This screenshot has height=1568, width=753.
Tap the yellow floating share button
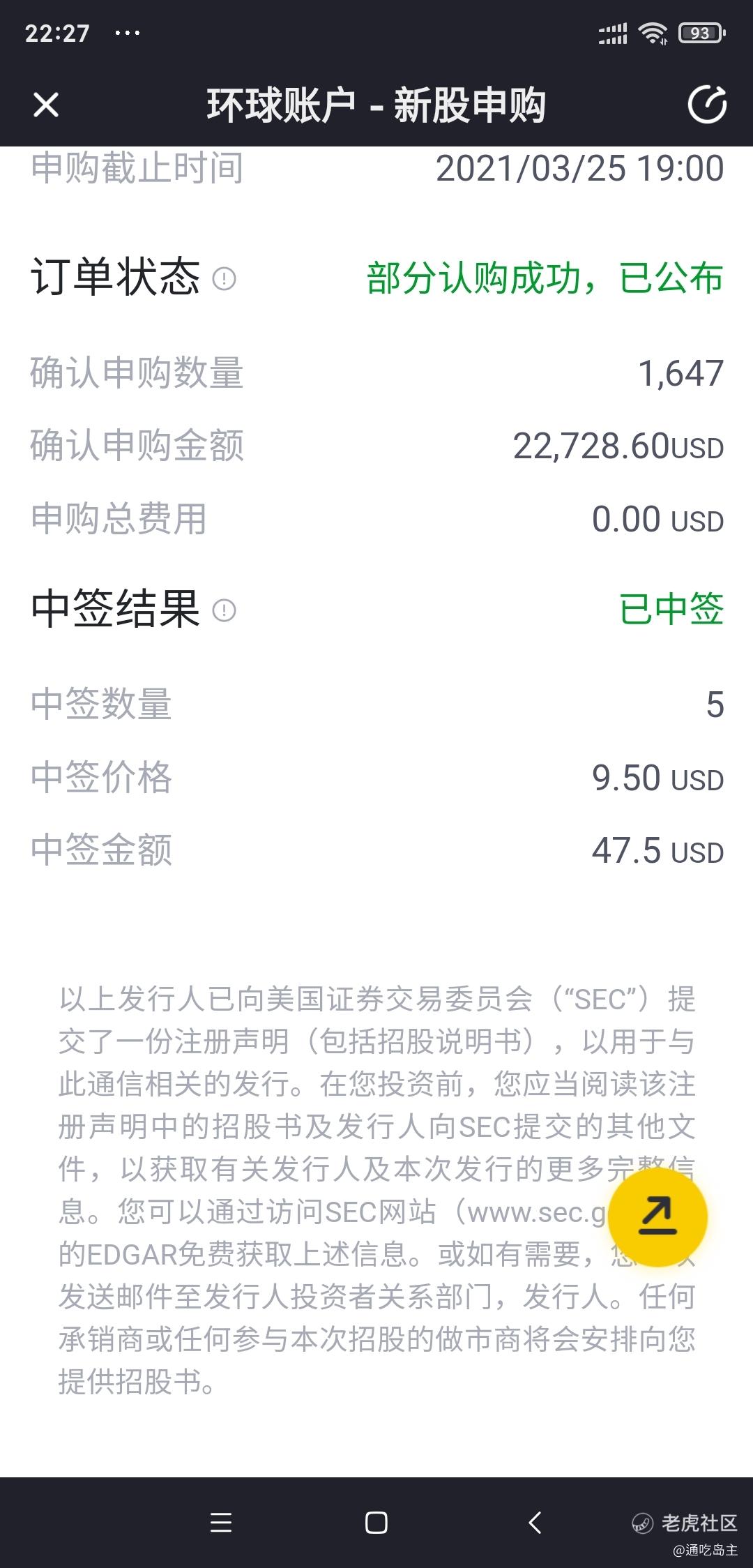pos(657,1217)
